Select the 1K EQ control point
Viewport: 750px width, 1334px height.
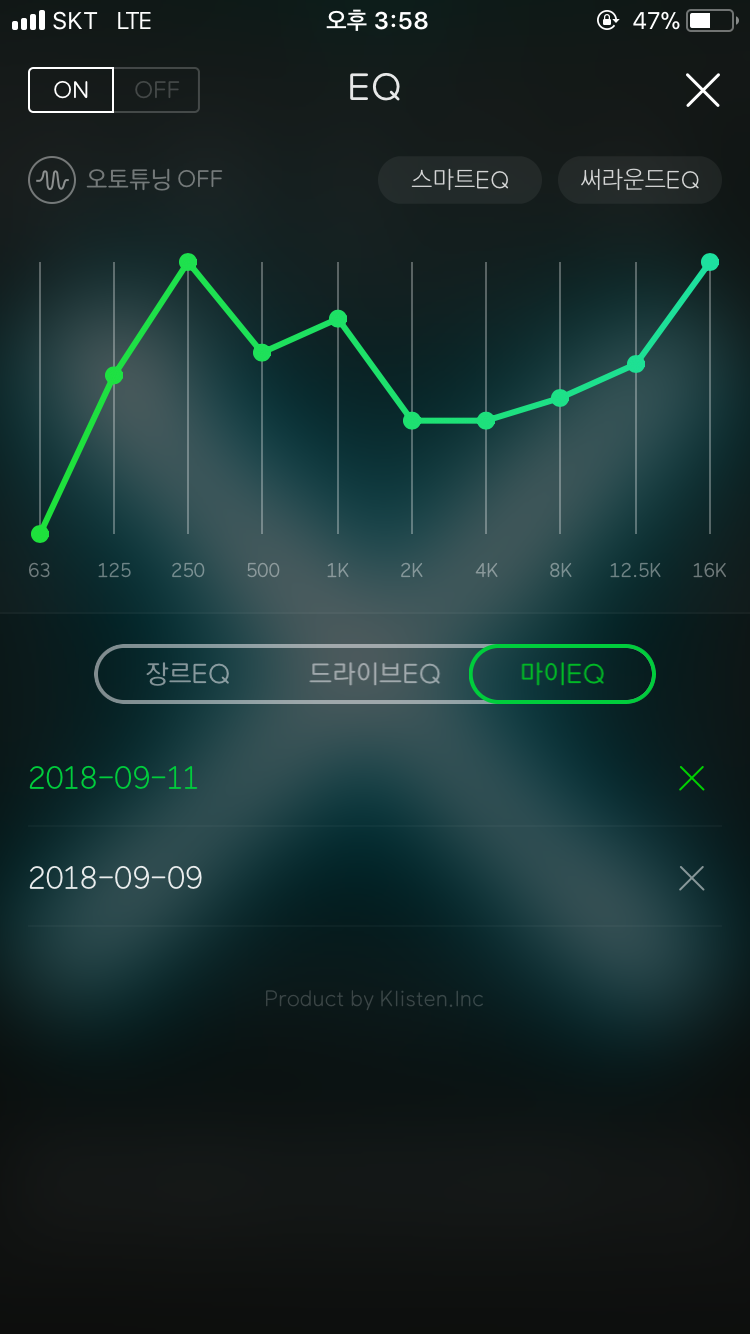click(x=337, y=319)
